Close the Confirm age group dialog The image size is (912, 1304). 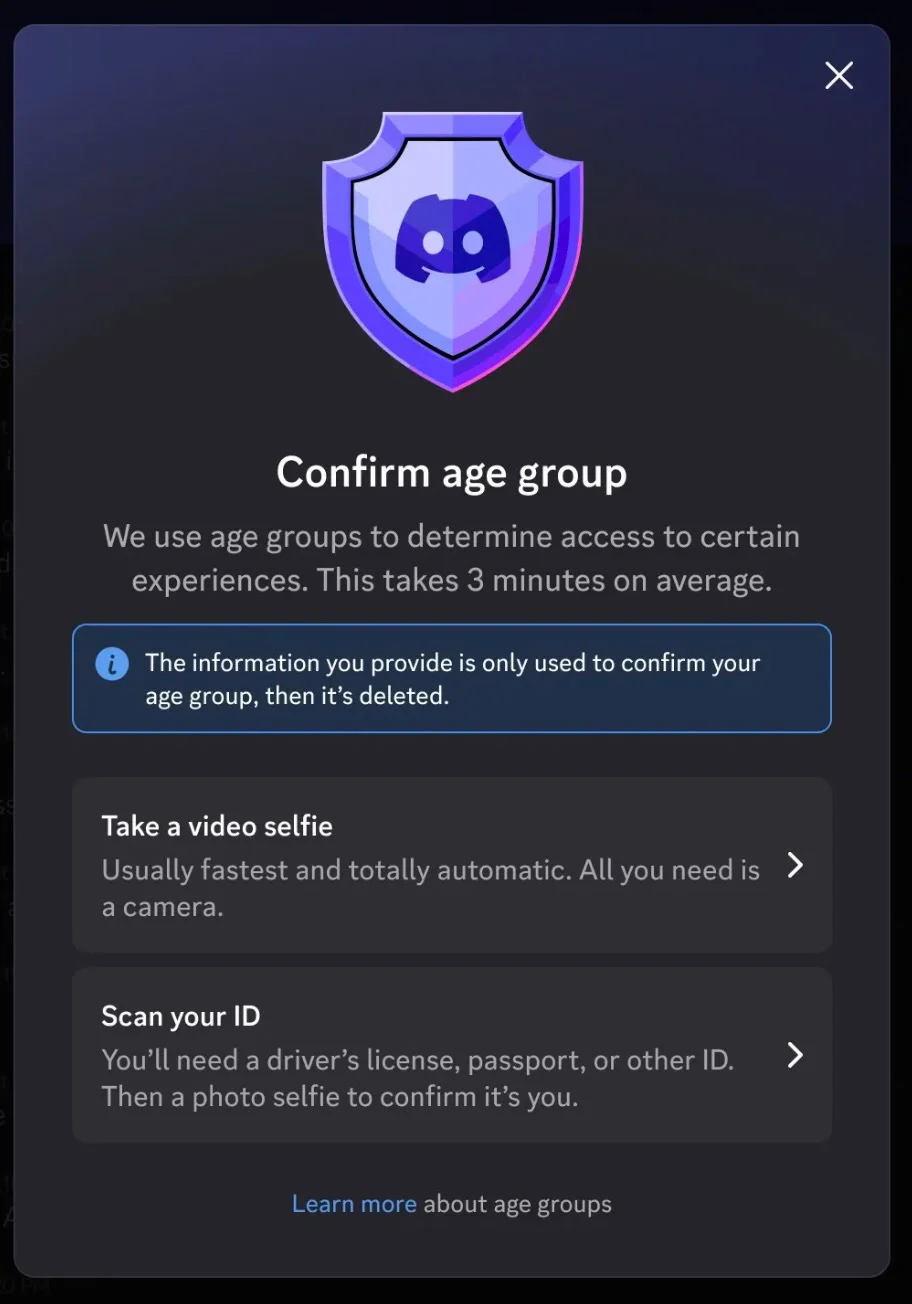coord(838,75)
